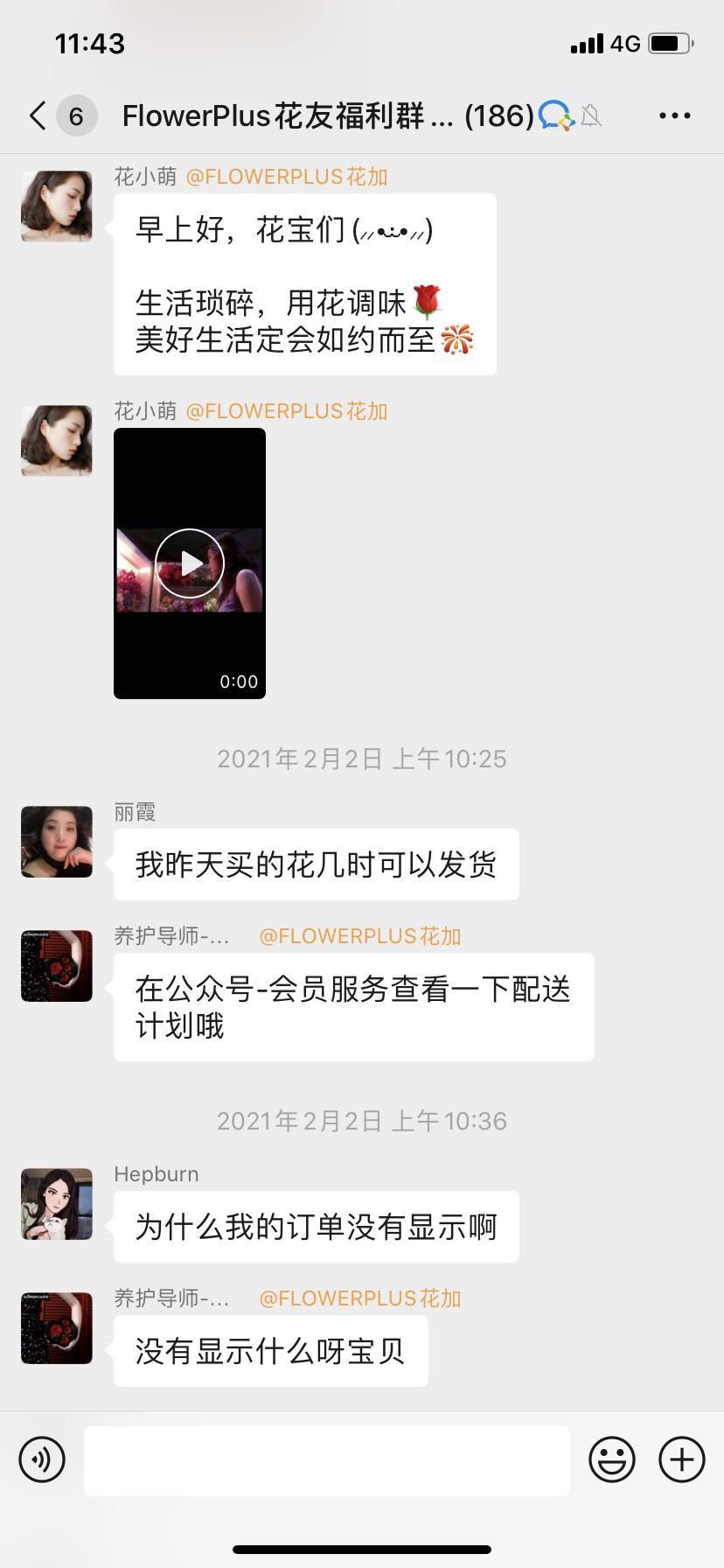
Task: Open the emoji picker
Action: coord(613,1459)
